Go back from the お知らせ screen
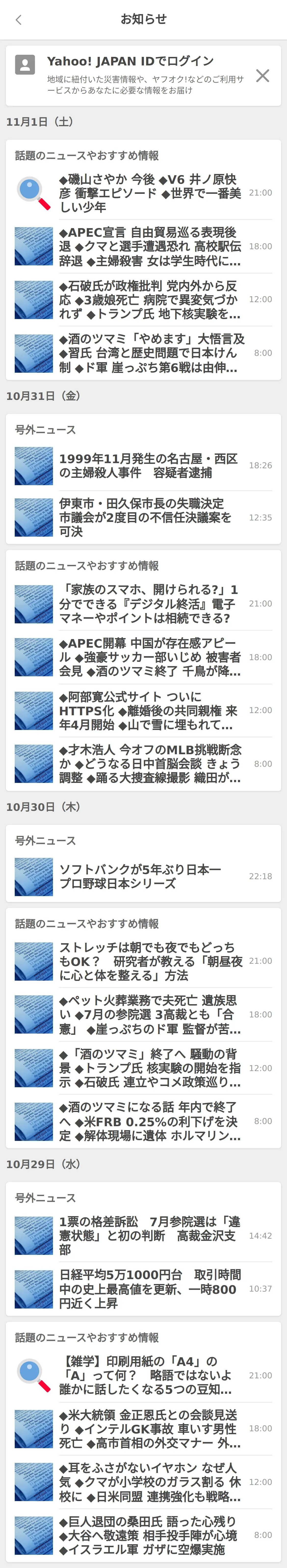 tap(18, 19)
